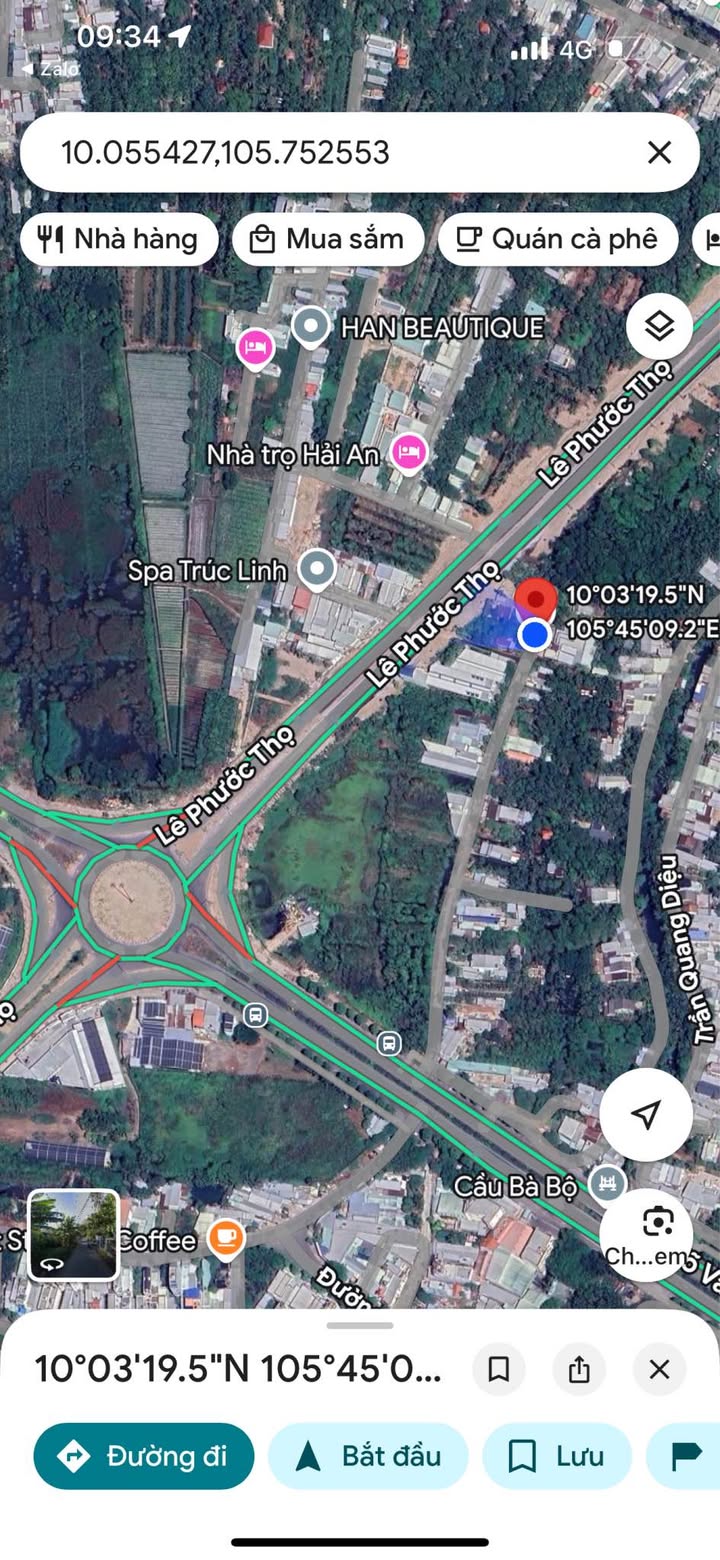720x1560 pixels.
Task: Open Spa Trúc Linh marker
Action: click(318, 569)
